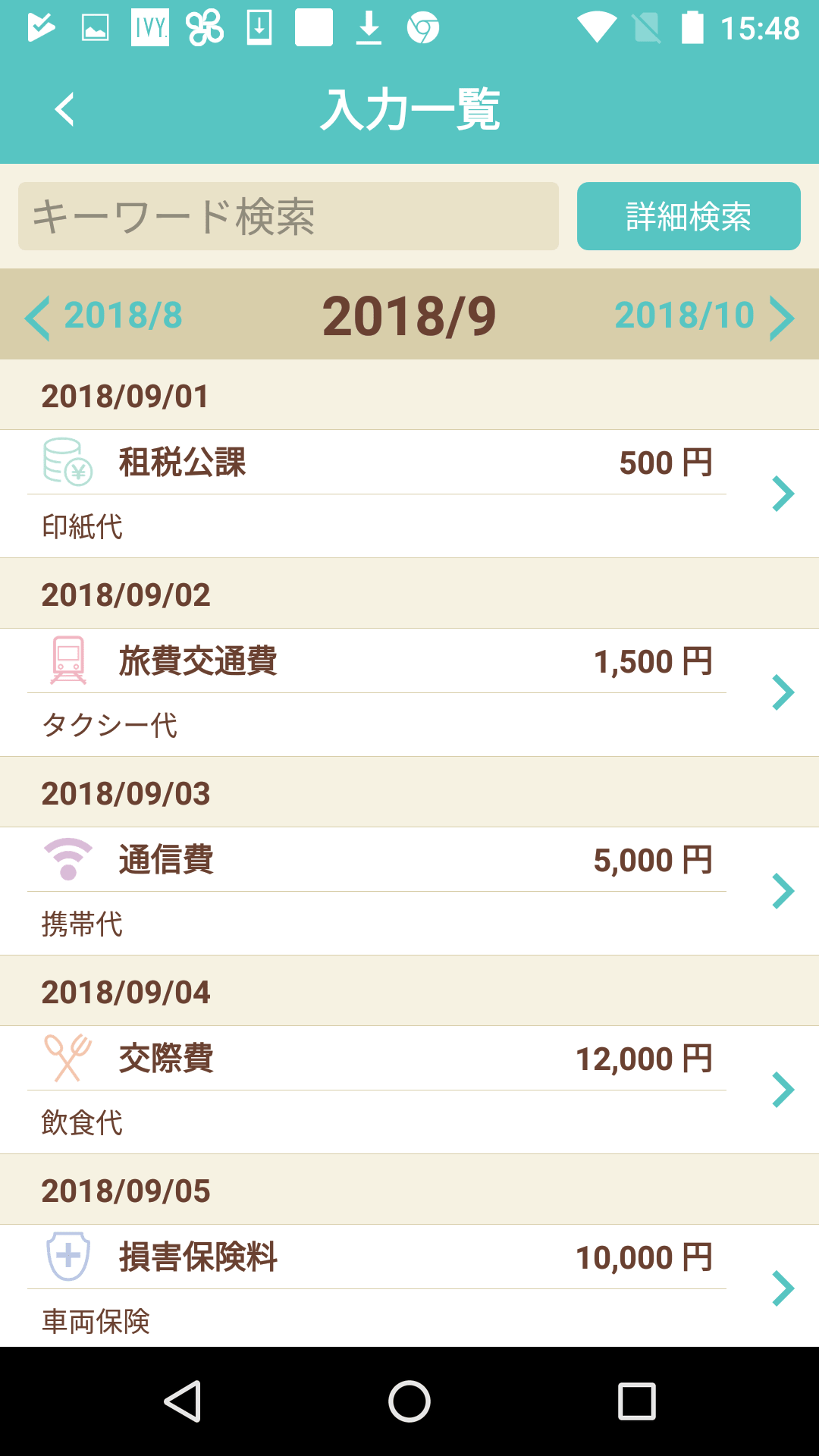
Task: Open 詳細検索 advanced search
Action: [689, 216]
